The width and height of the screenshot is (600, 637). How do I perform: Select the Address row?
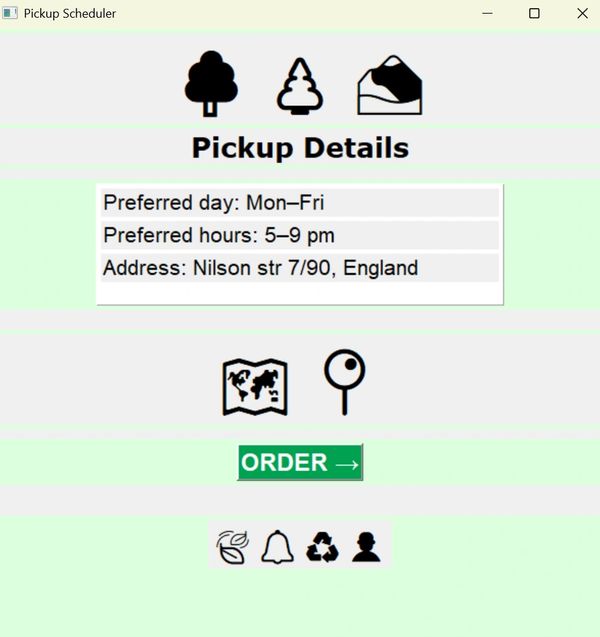300,268
